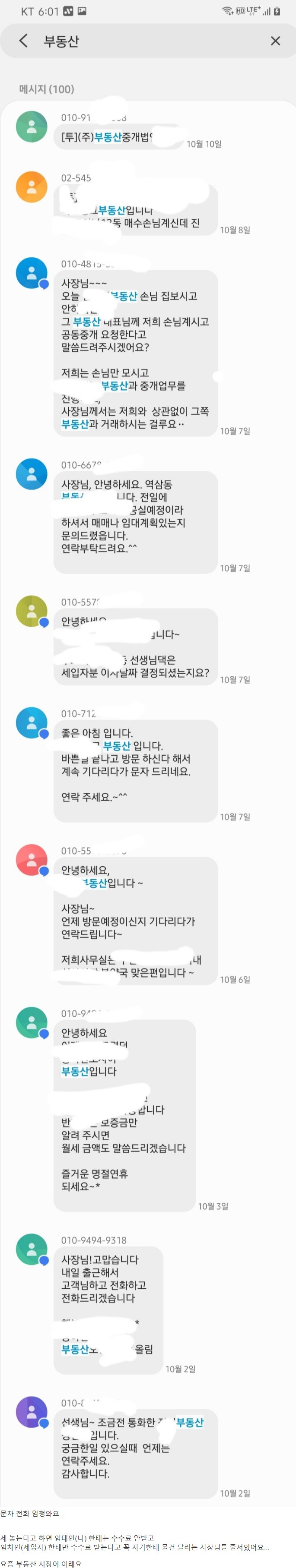296x1568 pixels.
Task: Go back from the search screen
Action: point(24,41)
